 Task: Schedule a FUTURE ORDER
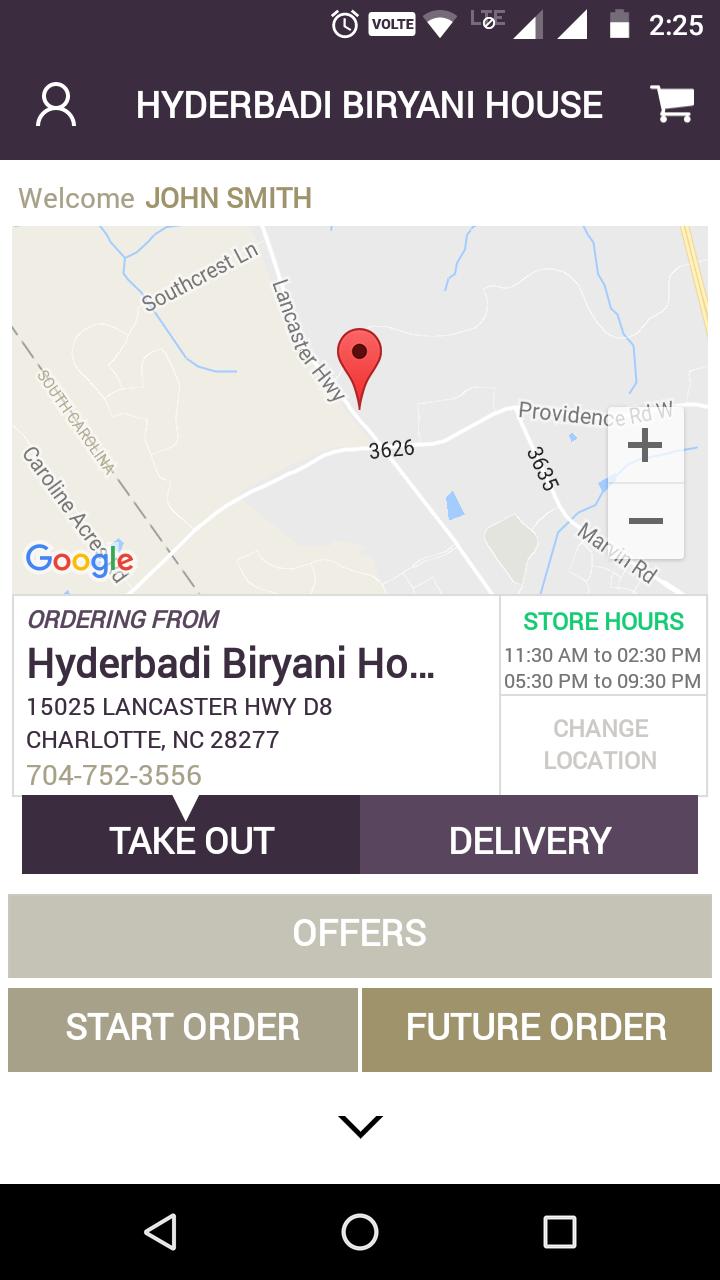click(x=536, y=1028)
